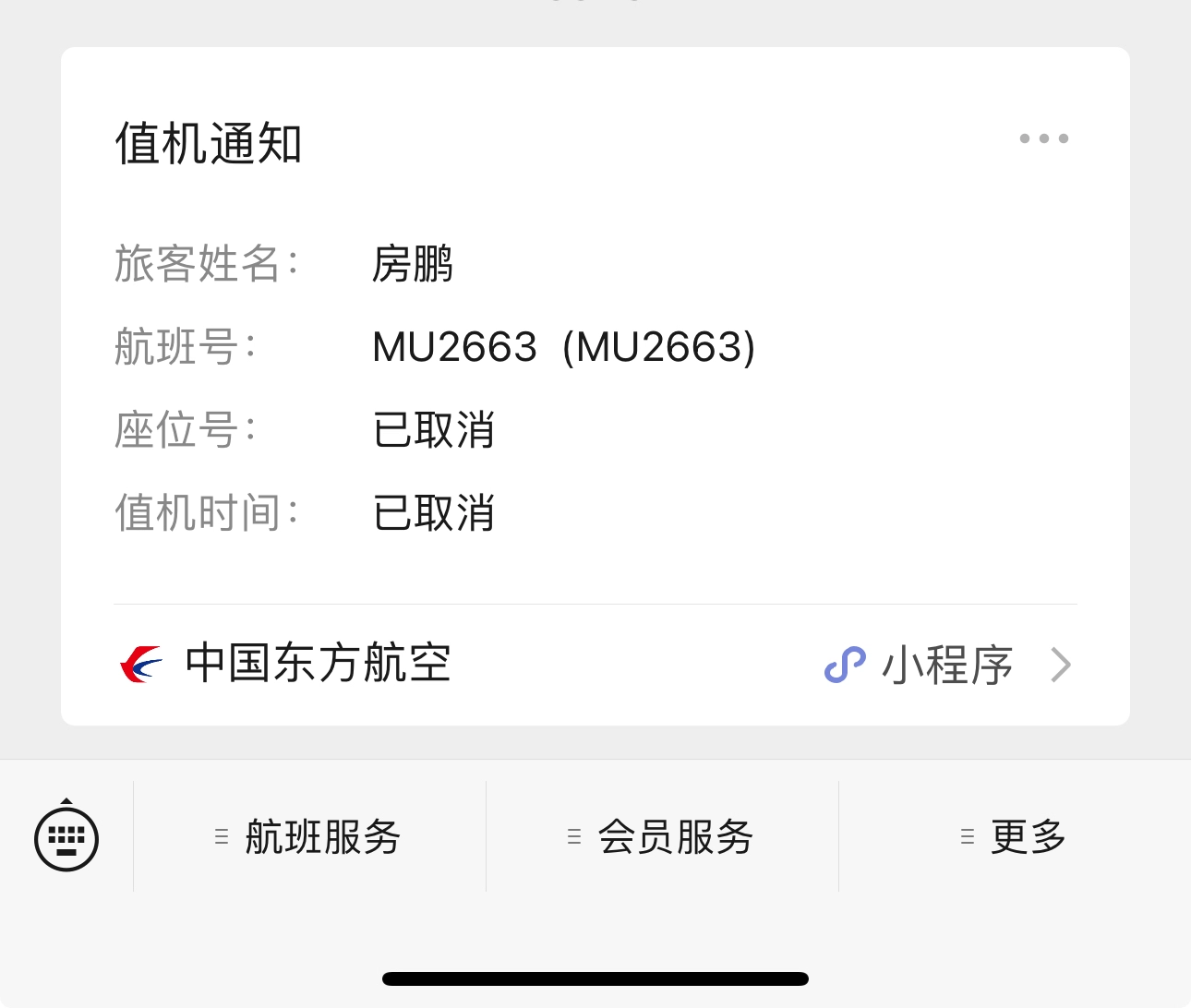1191x1008 pixels.
Task: Expand the 更多 menu
Action: tap(1014, 837)
